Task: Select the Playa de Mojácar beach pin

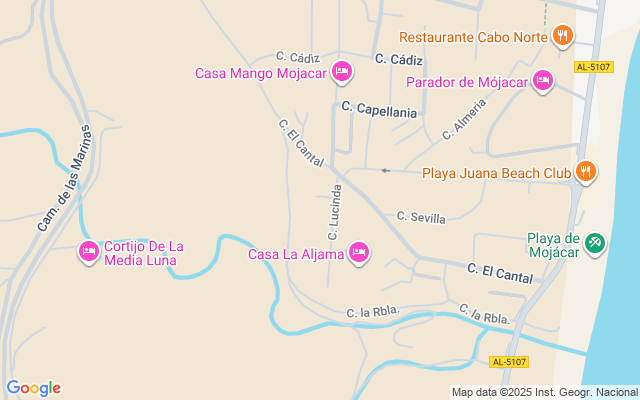Action: coord(595,242)
